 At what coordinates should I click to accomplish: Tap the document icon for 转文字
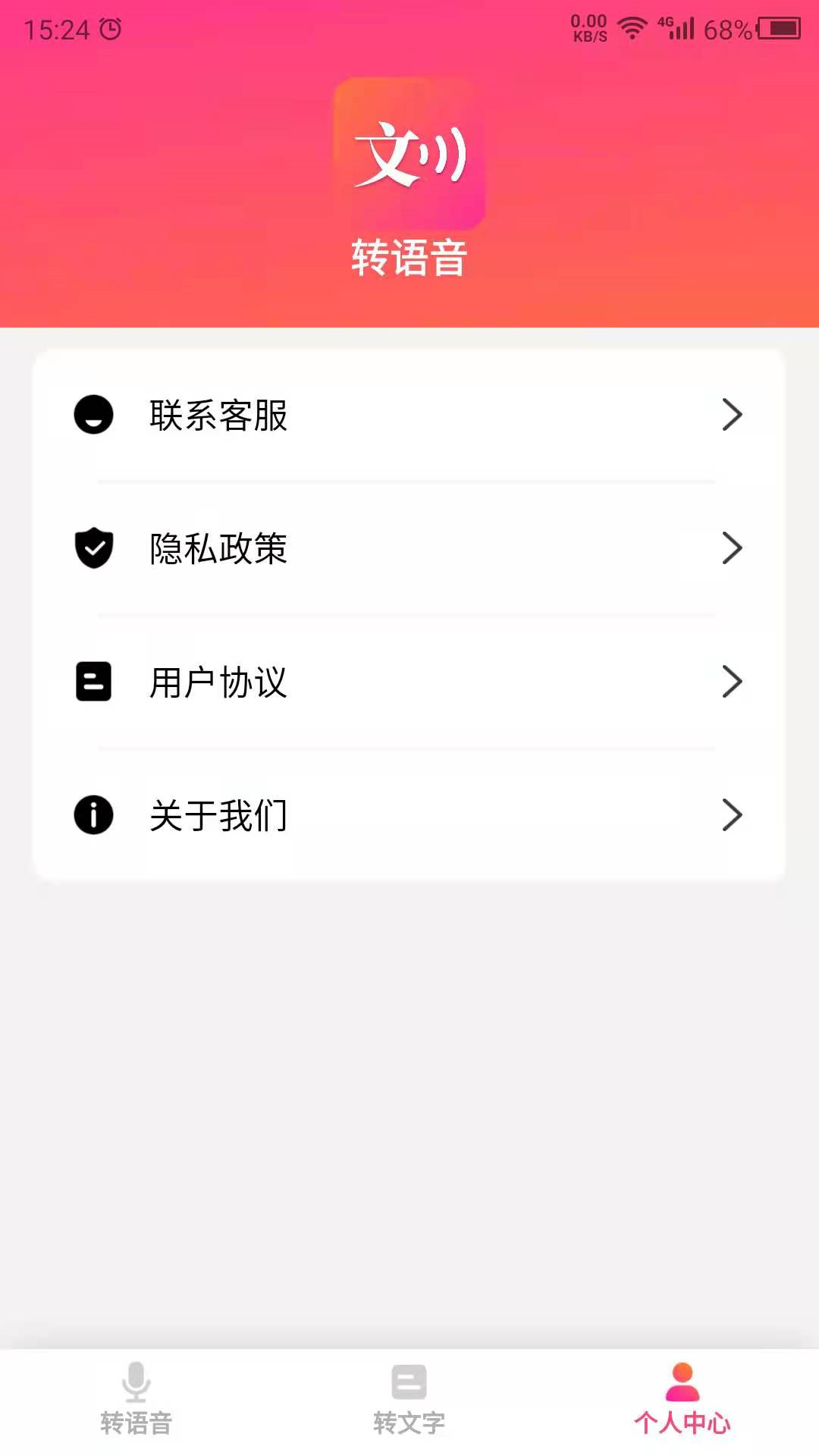(409, 1382)
